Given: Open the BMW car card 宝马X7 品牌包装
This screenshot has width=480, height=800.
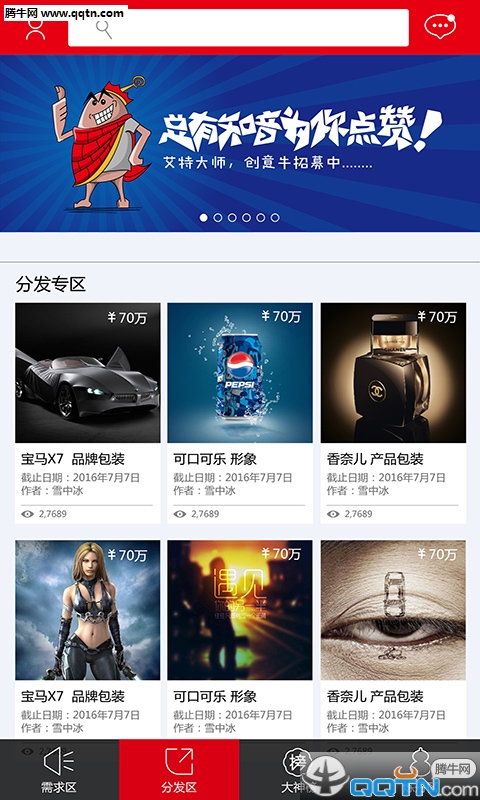Looking at the screenshot, I should tap(88, 413).
